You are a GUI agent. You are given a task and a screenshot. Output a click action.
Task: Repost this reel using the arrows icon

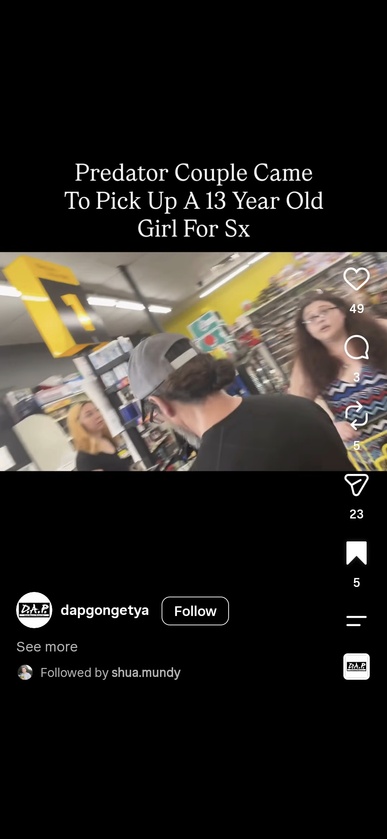356,416
